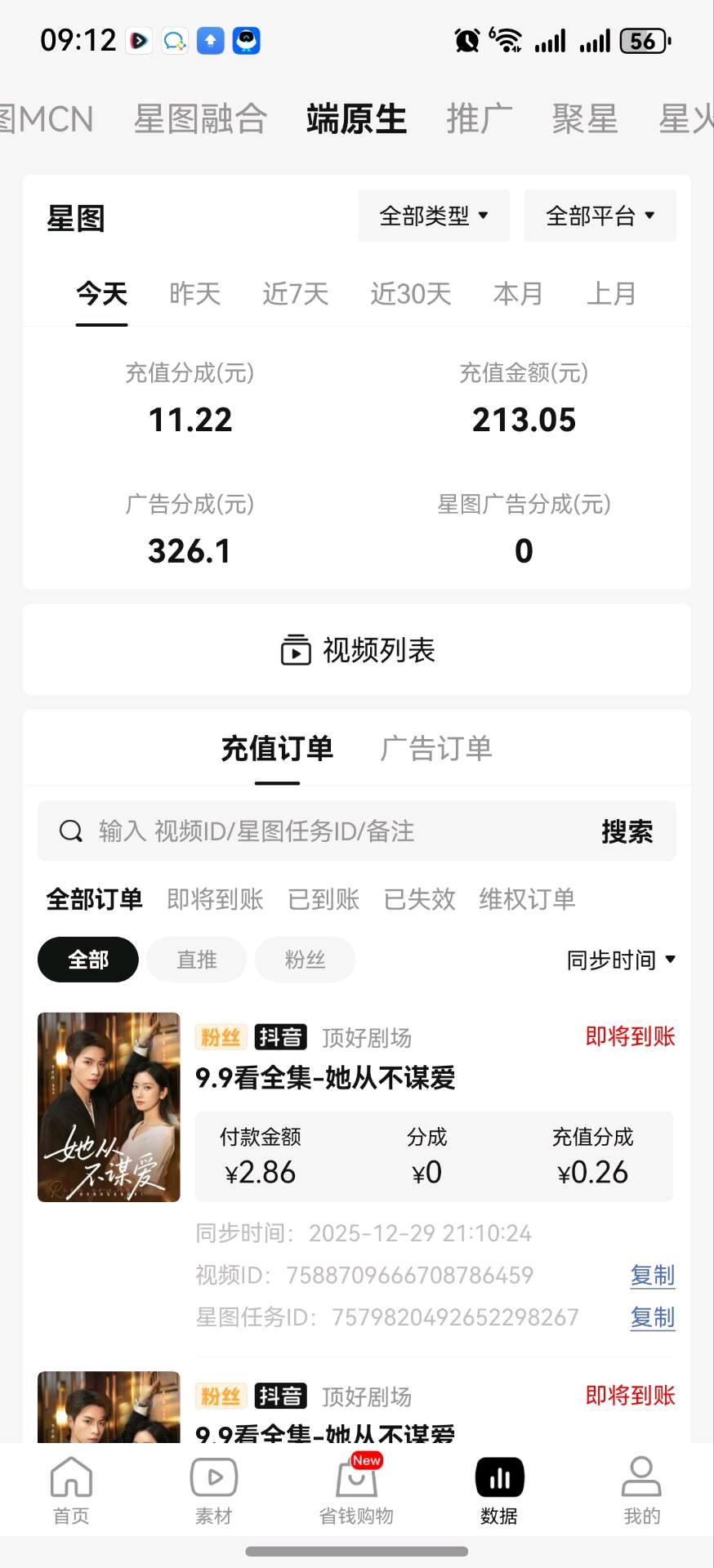Click the 抖音 platform badge on first order
Image resolution: width=714 pixels, height=1568 pixels.
[x=281, y=1036]
